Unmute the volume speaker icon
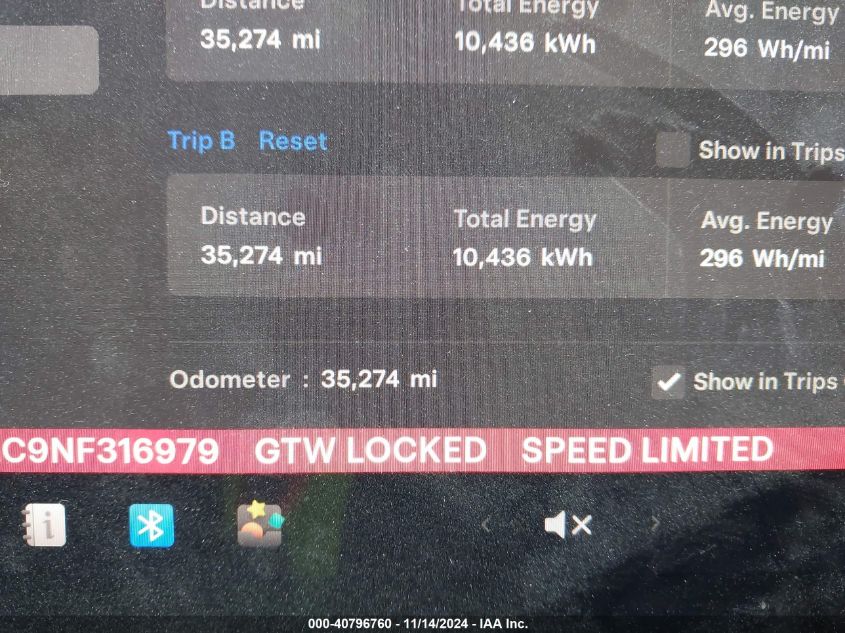Viewport: 845px width, 633px height. [568, 524]
